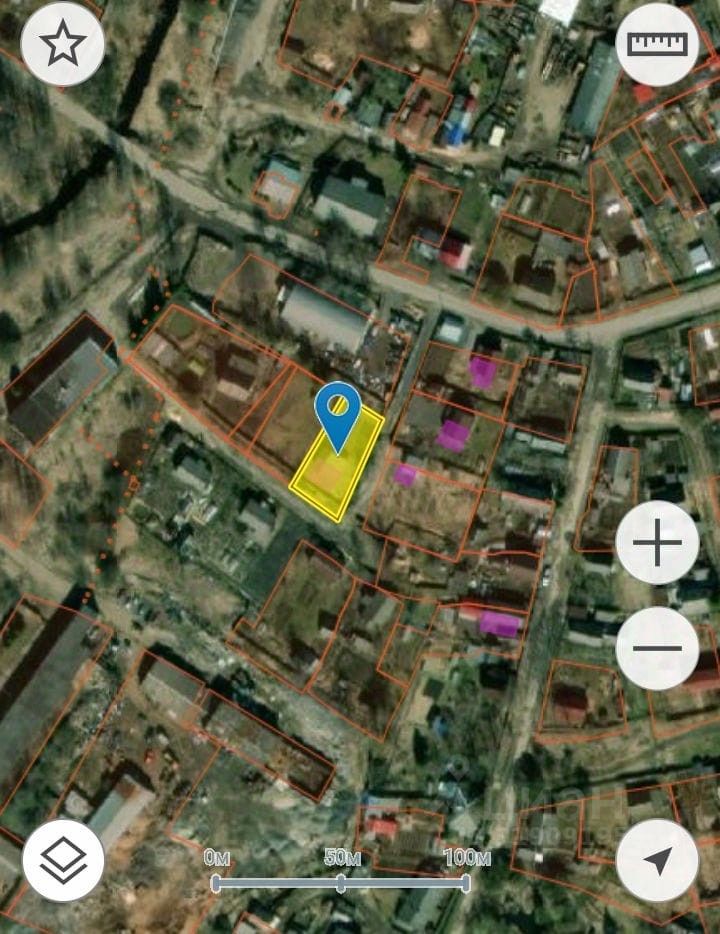The width and height of the screenshot is (720, 934).
Task: Open the ruler measurement tool
Action: pos(657,45)
